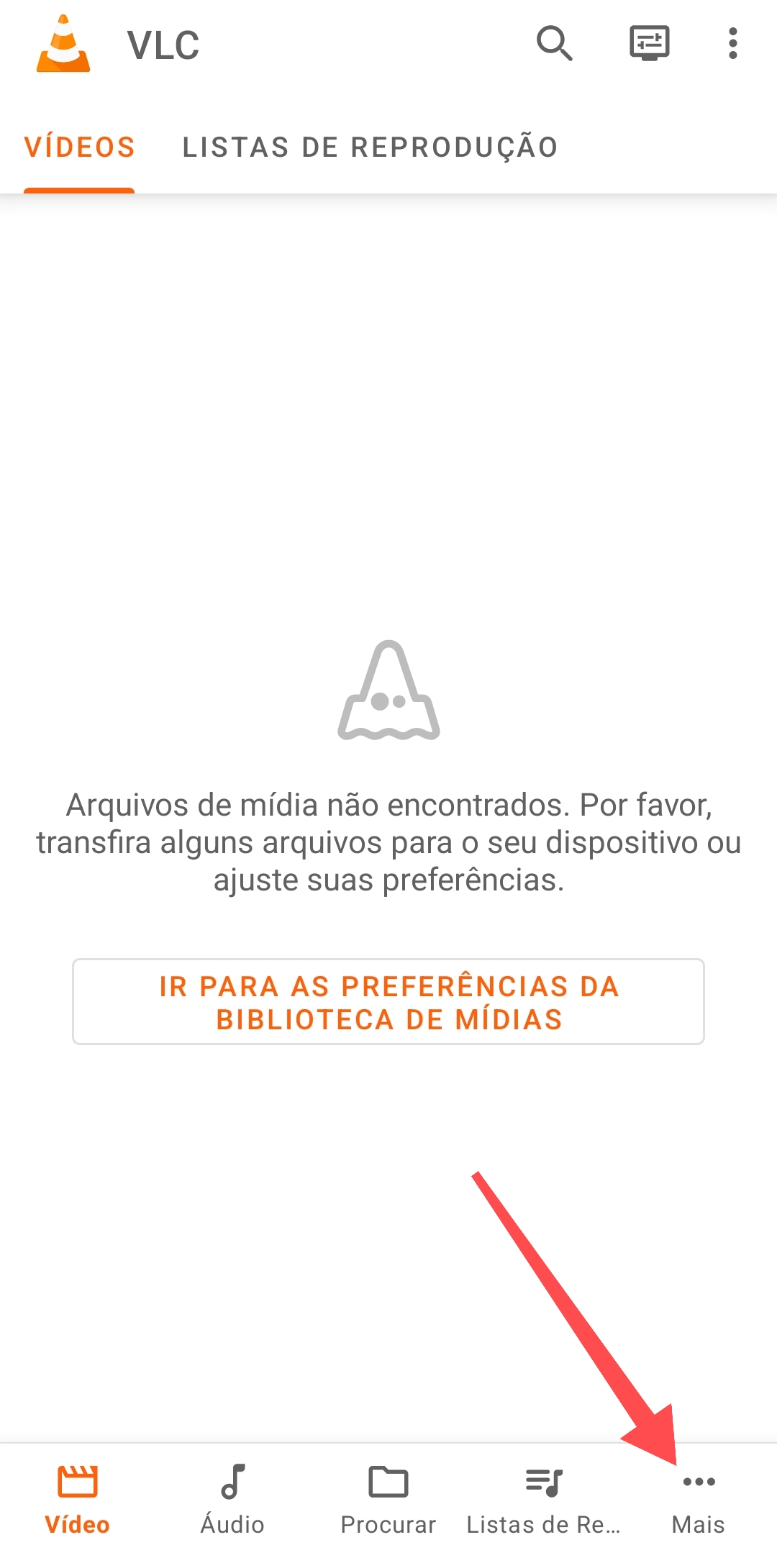Tap the Mais label in bottom bar
Image resolution: width=777 pixels, height=1568 pixels.
click(699, 1523)
